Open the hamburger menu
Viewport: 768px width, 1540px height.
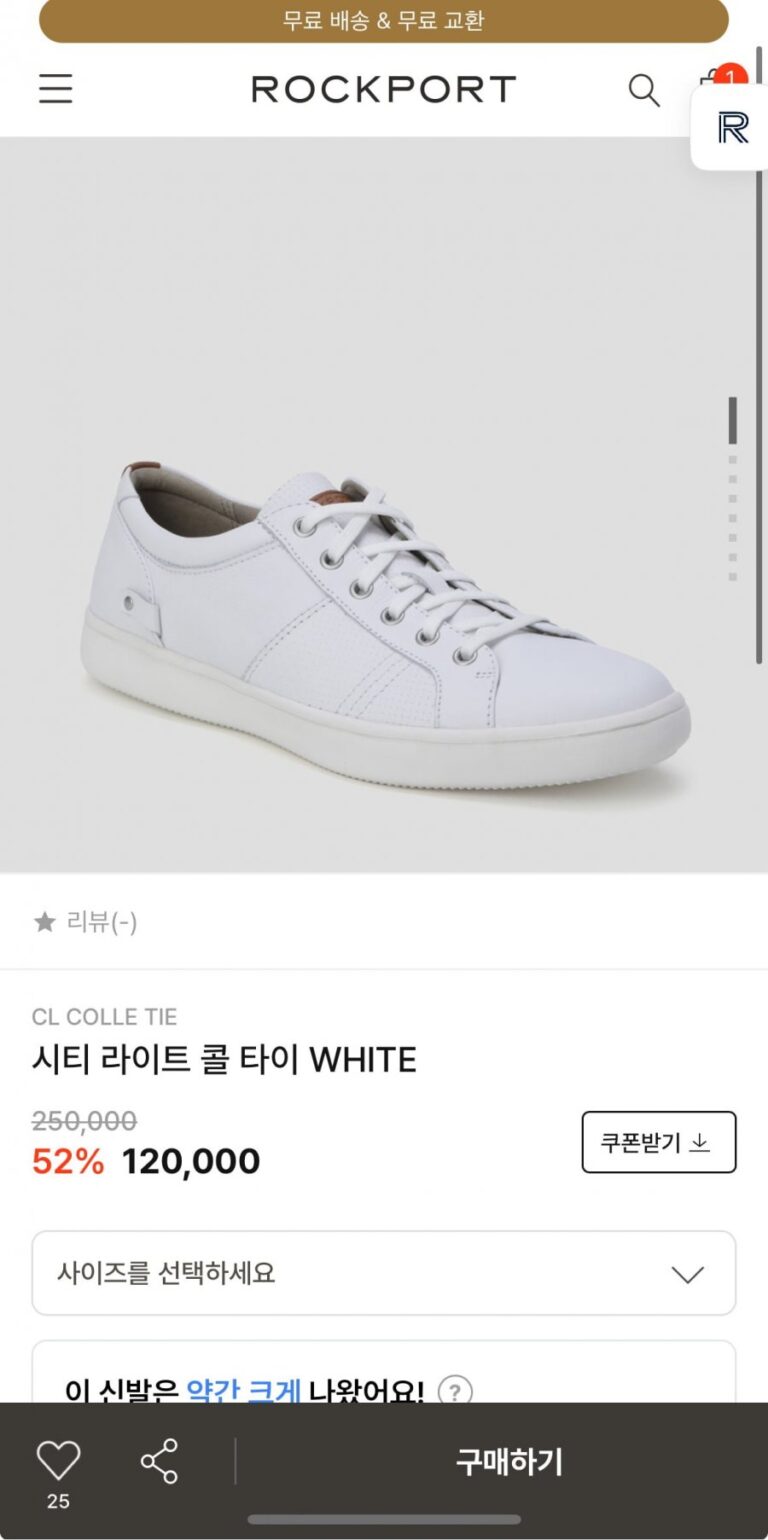click(x=56, y=89)
